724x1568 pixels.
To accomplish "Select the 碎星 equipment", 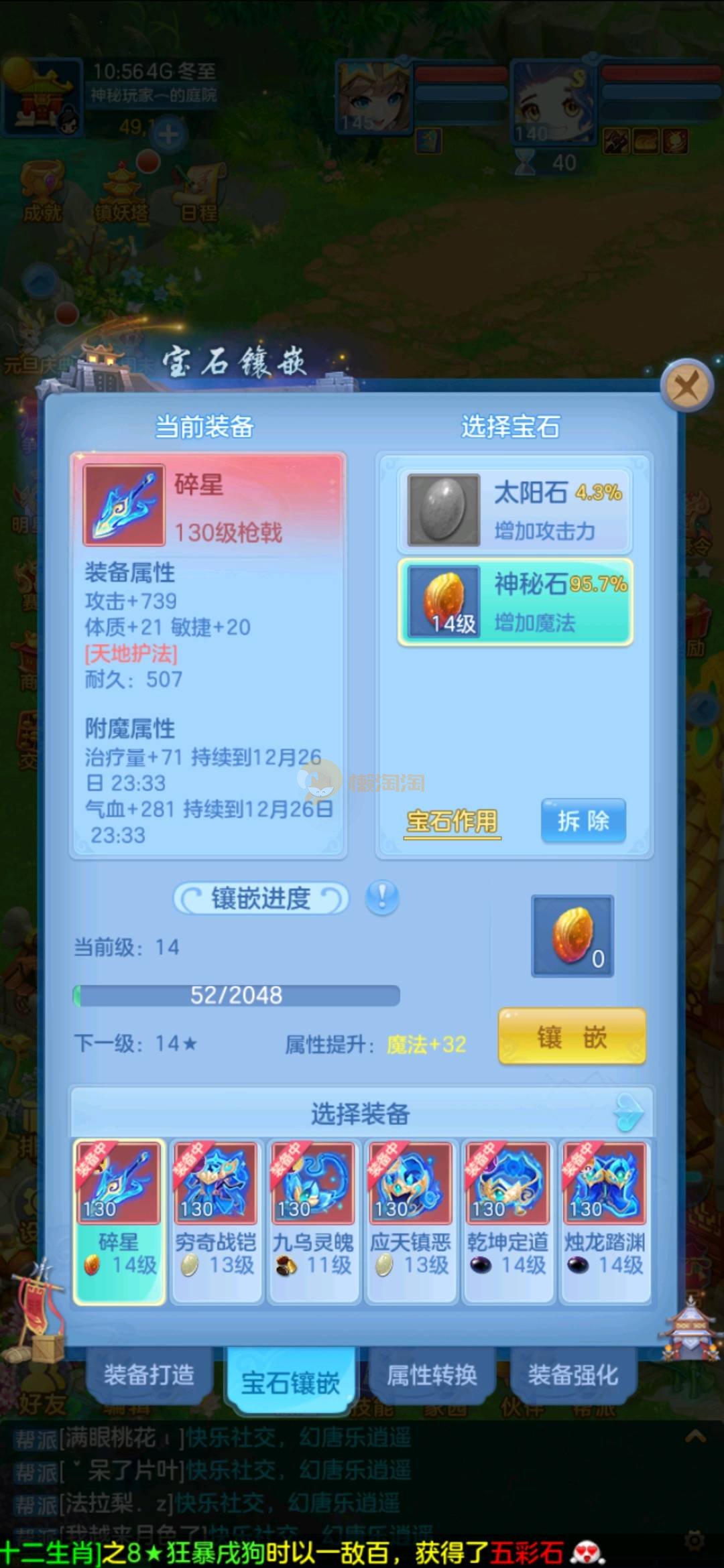I will pyautogui.click(x=119, y=1221).
